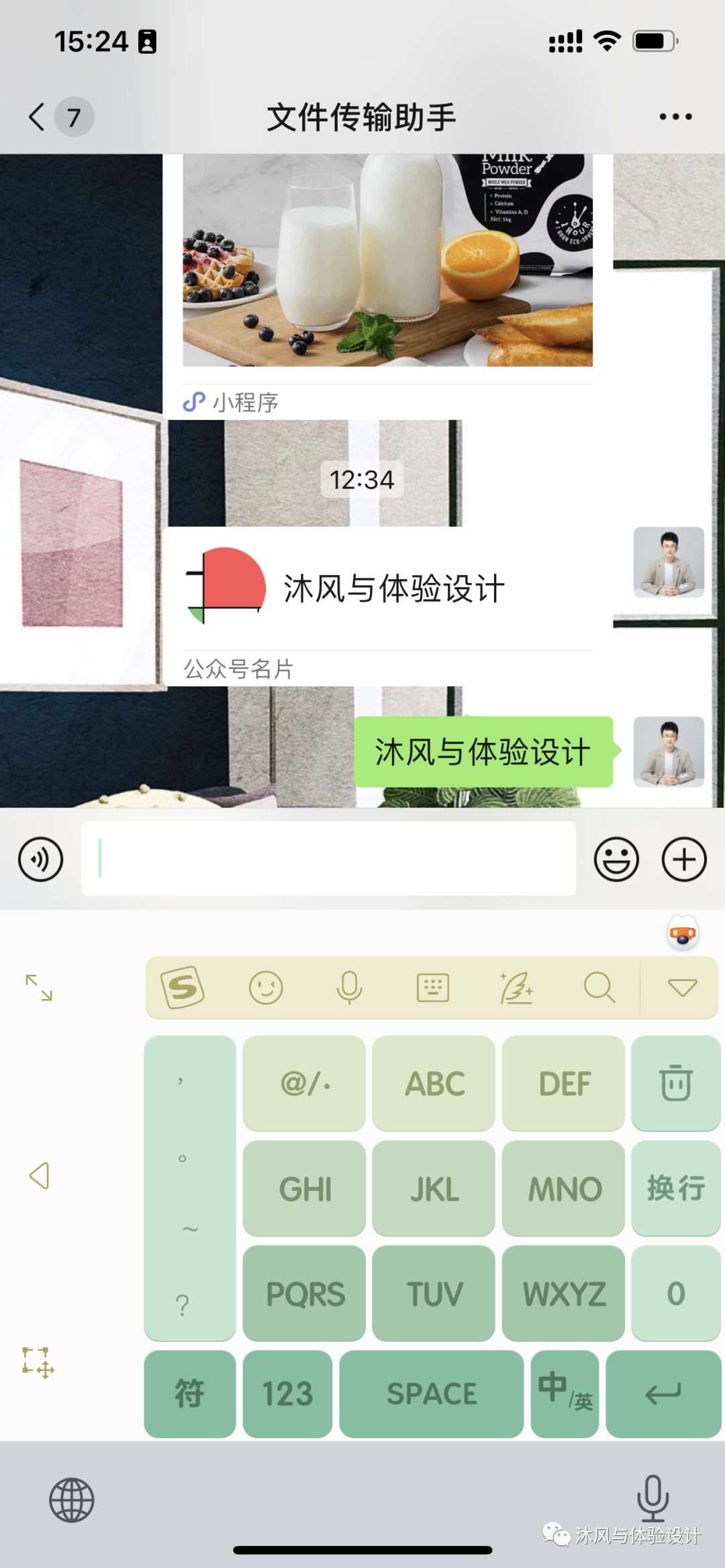Switch input method via the globe icon
This screenshot has height=1568, width=725.
72,1500
